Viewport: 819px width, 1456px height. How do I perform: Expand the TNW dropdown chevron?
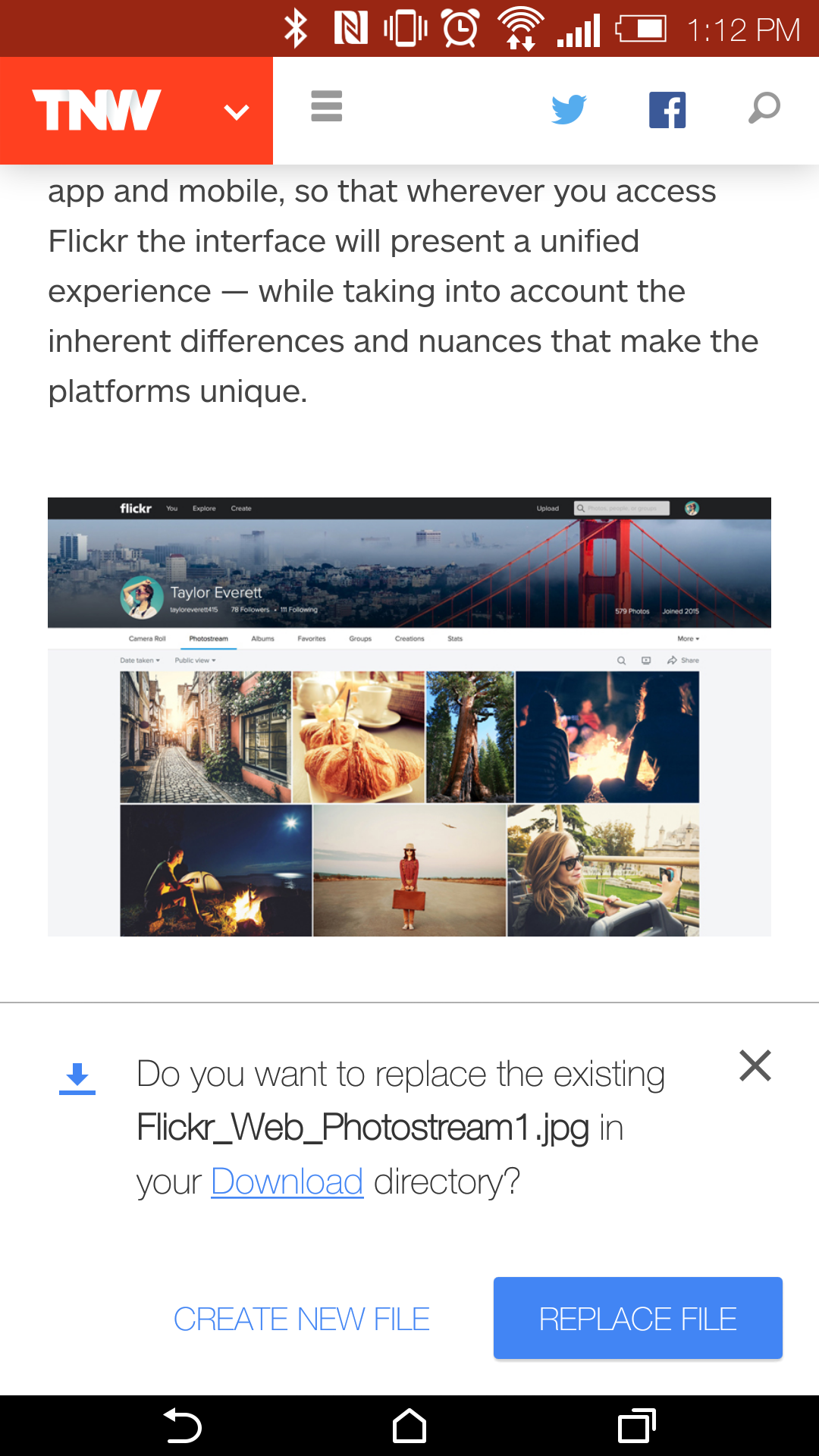pos(237,112)
